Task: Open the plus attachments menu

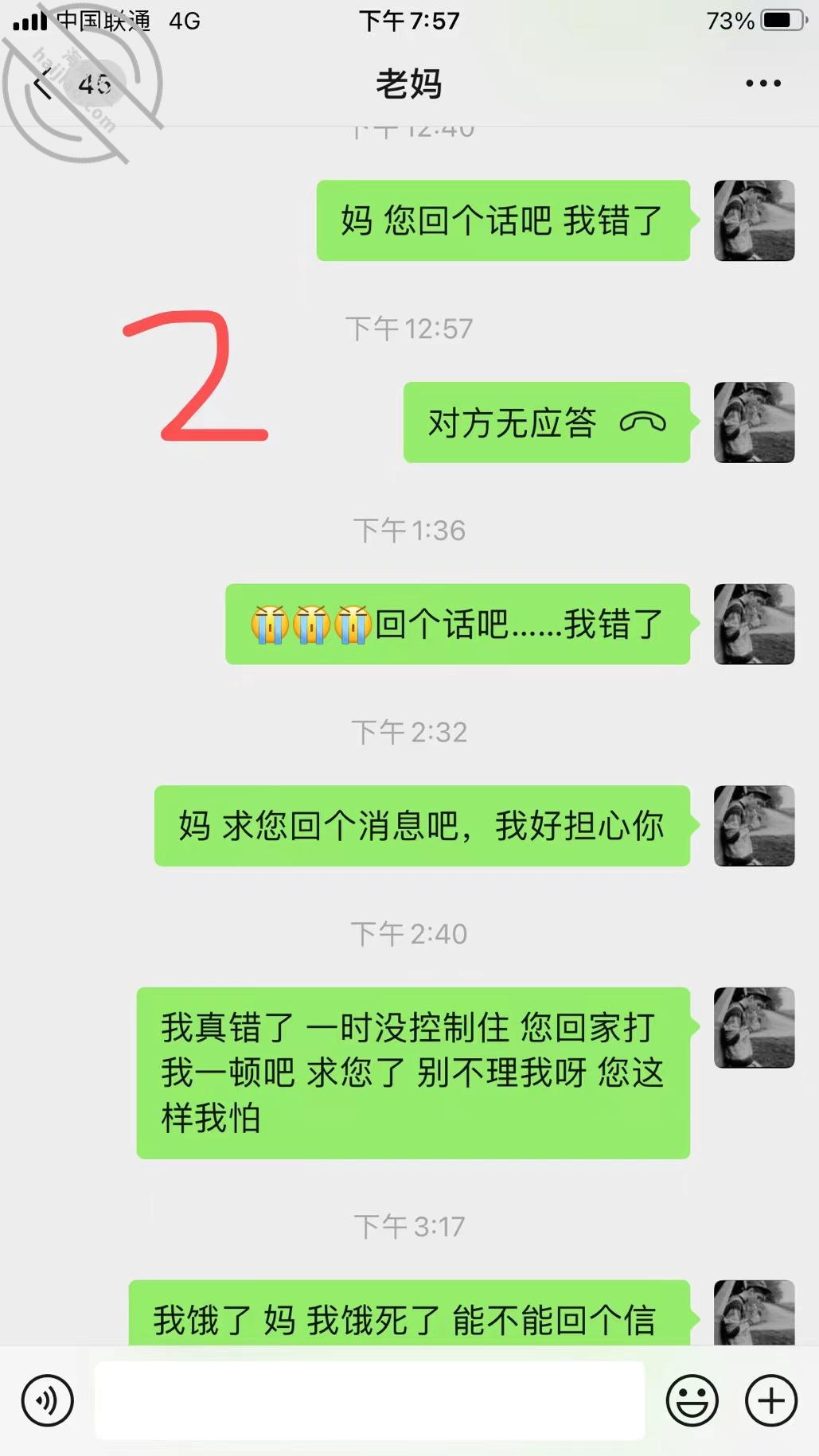Action: click(x=770, y=1400)
